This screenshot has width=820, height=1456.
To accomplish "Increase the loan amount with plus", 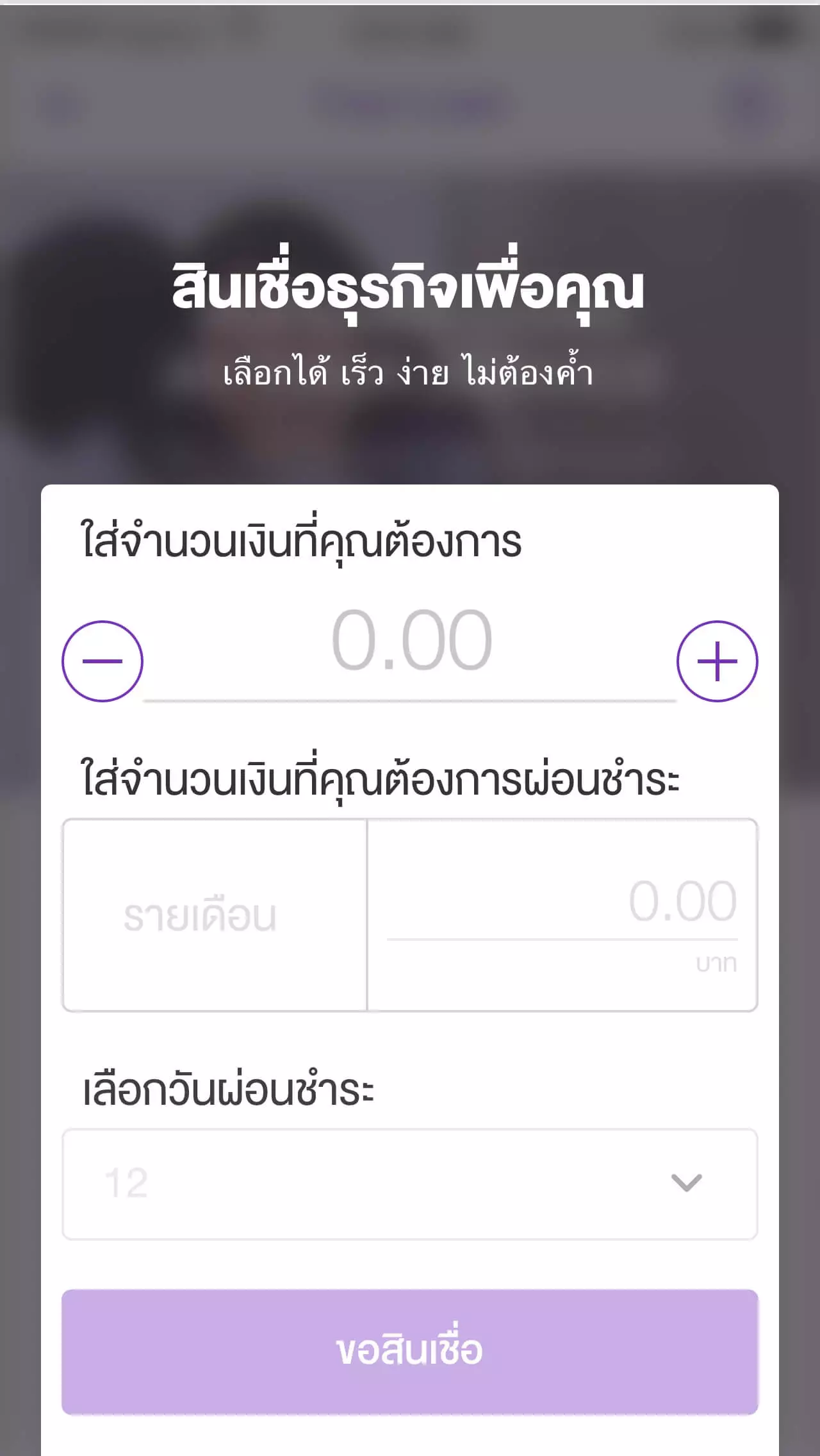I will tap(717, 661).
